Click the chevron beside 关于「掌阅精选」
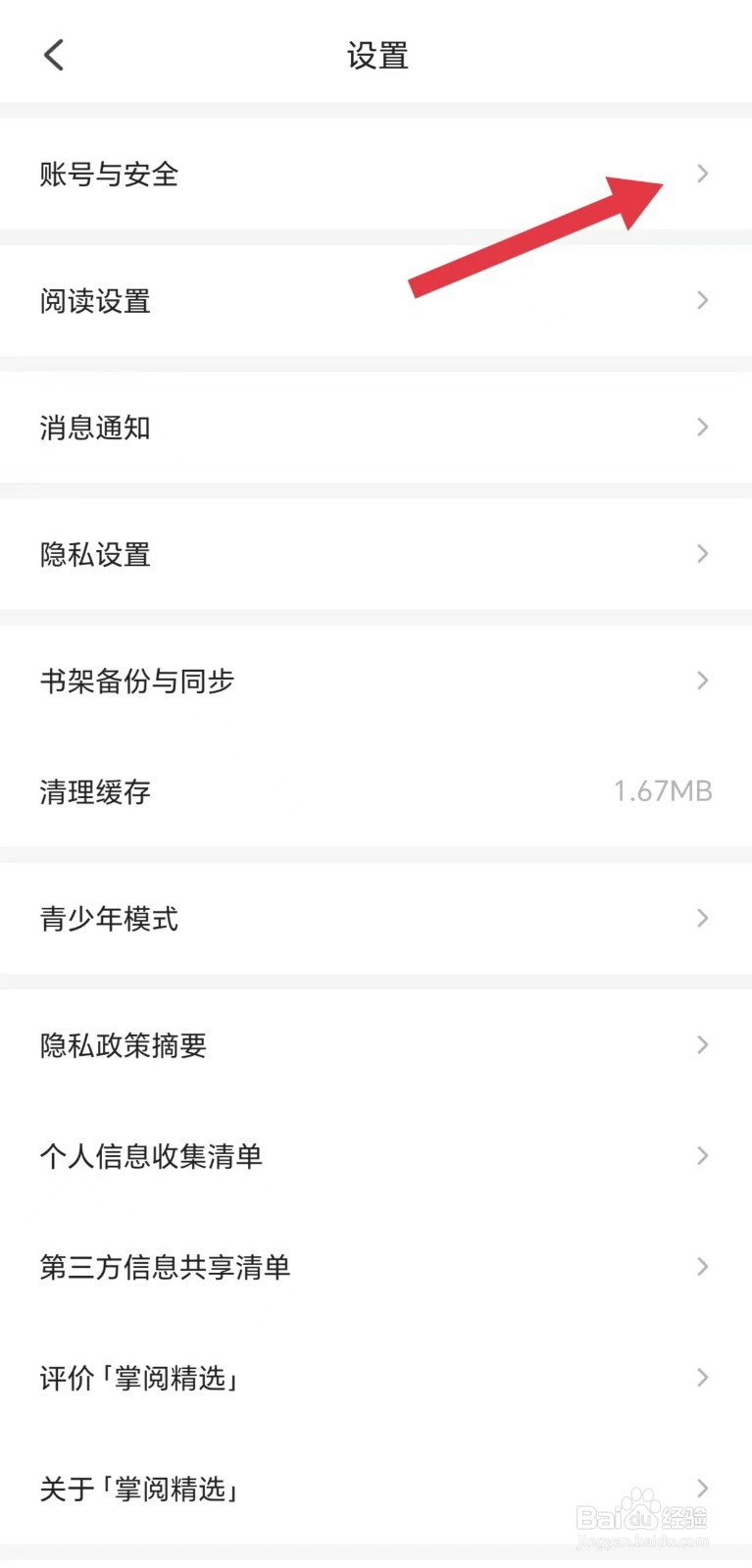The height and width of the screenshot is (1568, 752). [702, 1488]
